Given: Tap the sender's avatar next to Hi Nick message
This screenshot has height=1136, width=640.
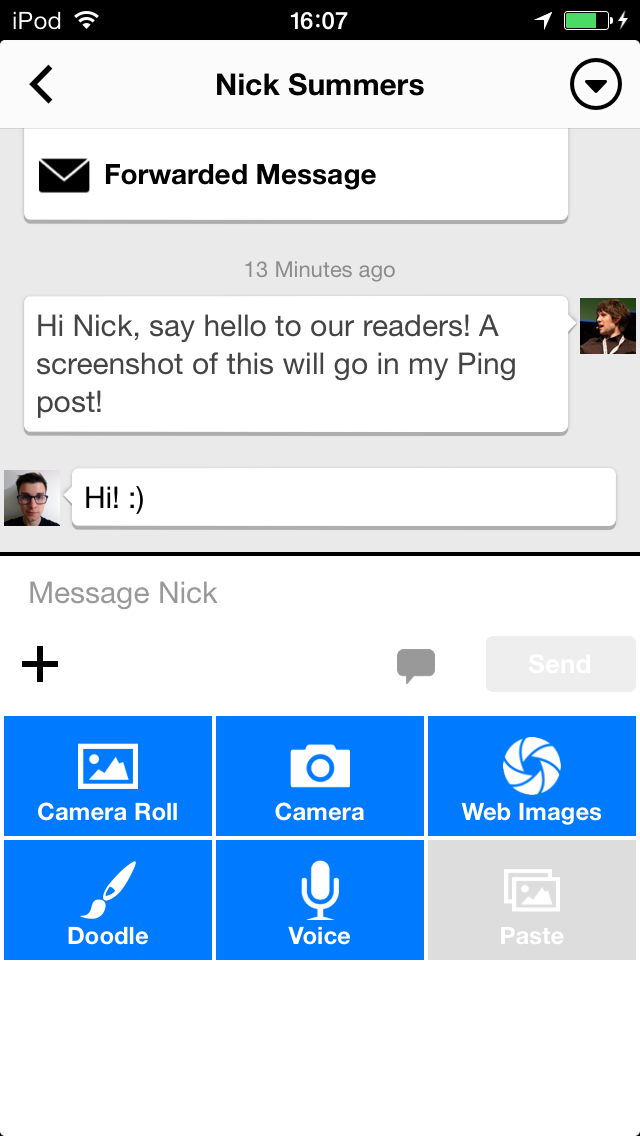Looking at the screenshot, I should coord(607,326).
